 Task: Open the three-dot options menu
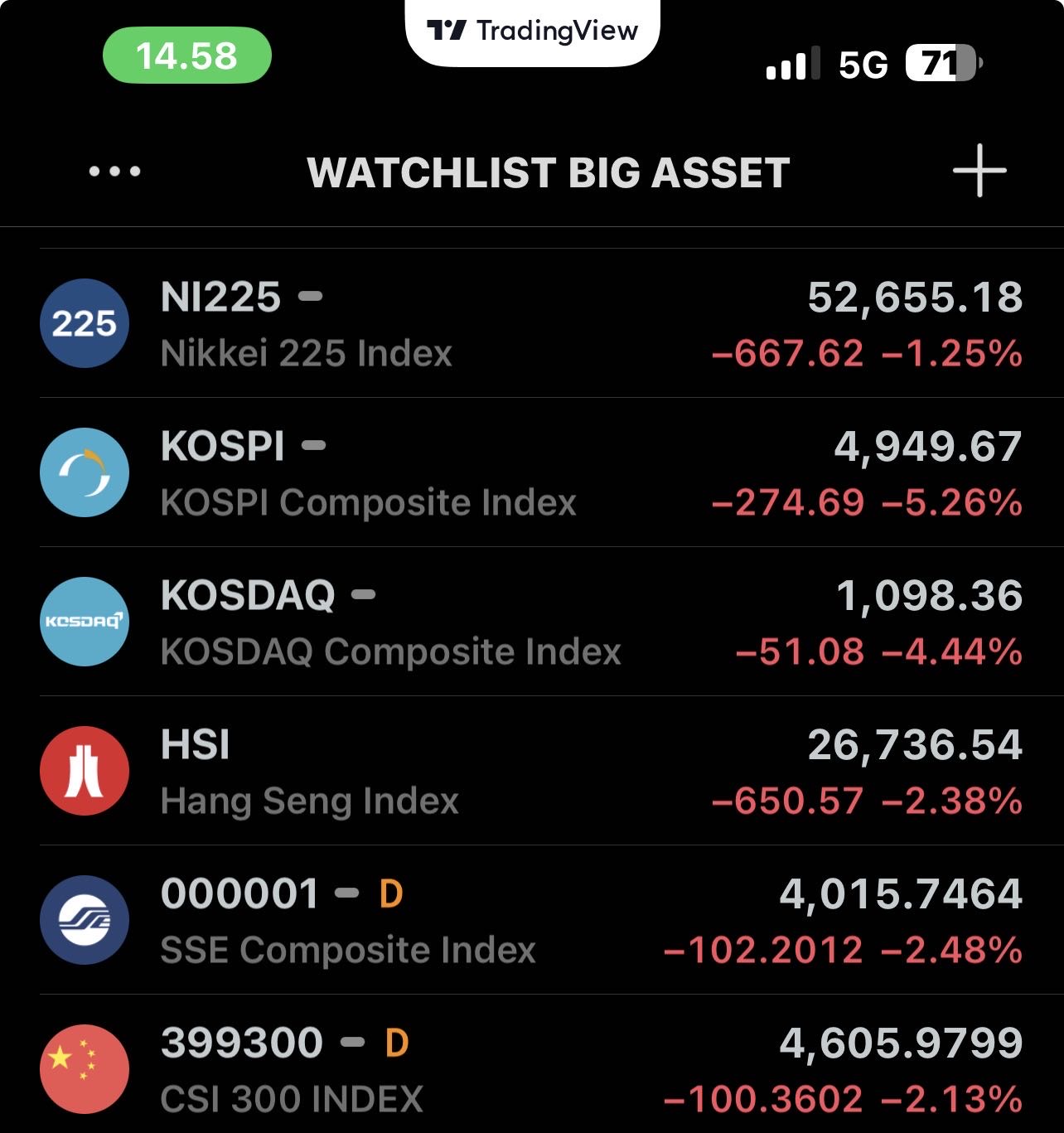click(114, 172)
